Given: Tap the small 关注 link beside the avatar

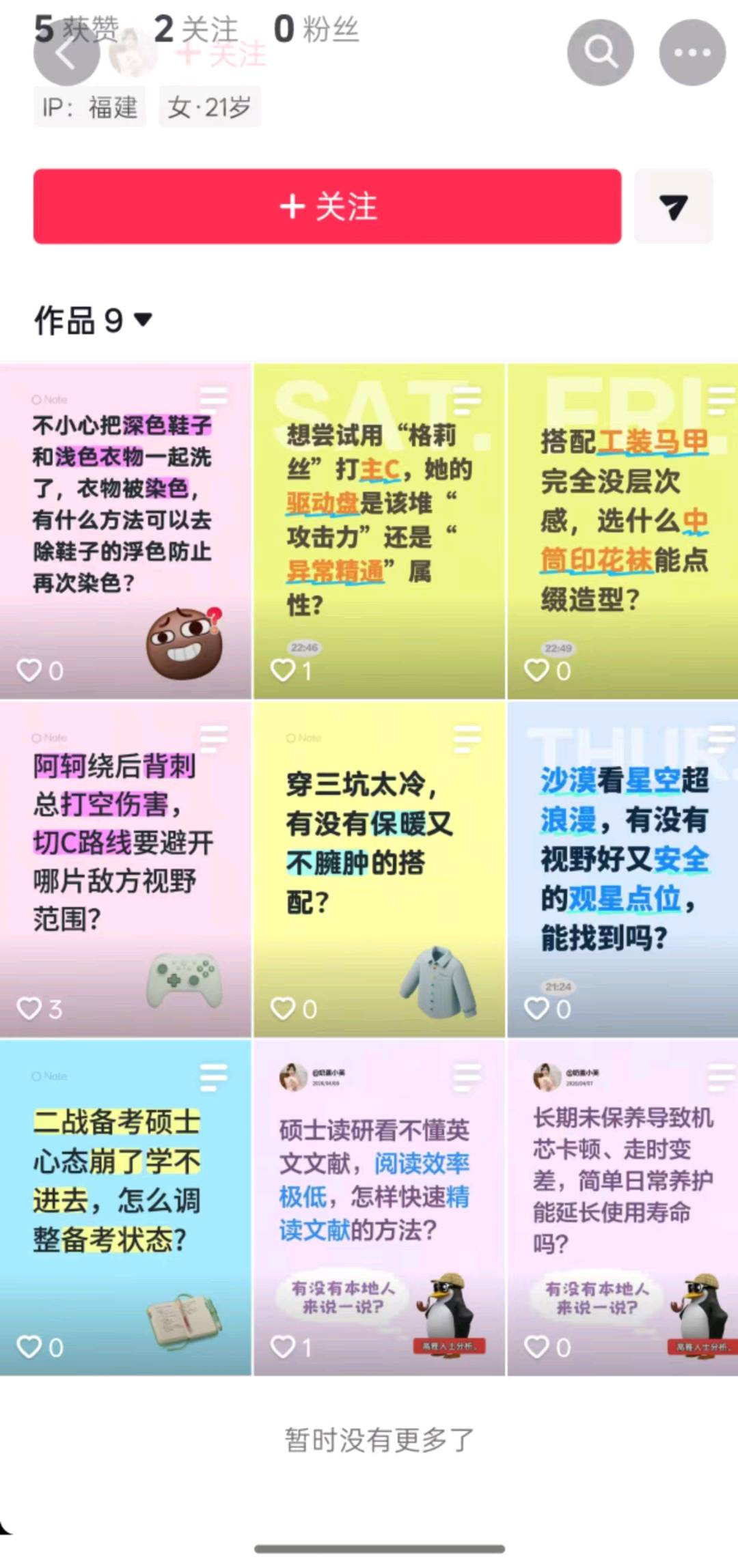Looking at the screenshot, I should (x=220, y=56).
